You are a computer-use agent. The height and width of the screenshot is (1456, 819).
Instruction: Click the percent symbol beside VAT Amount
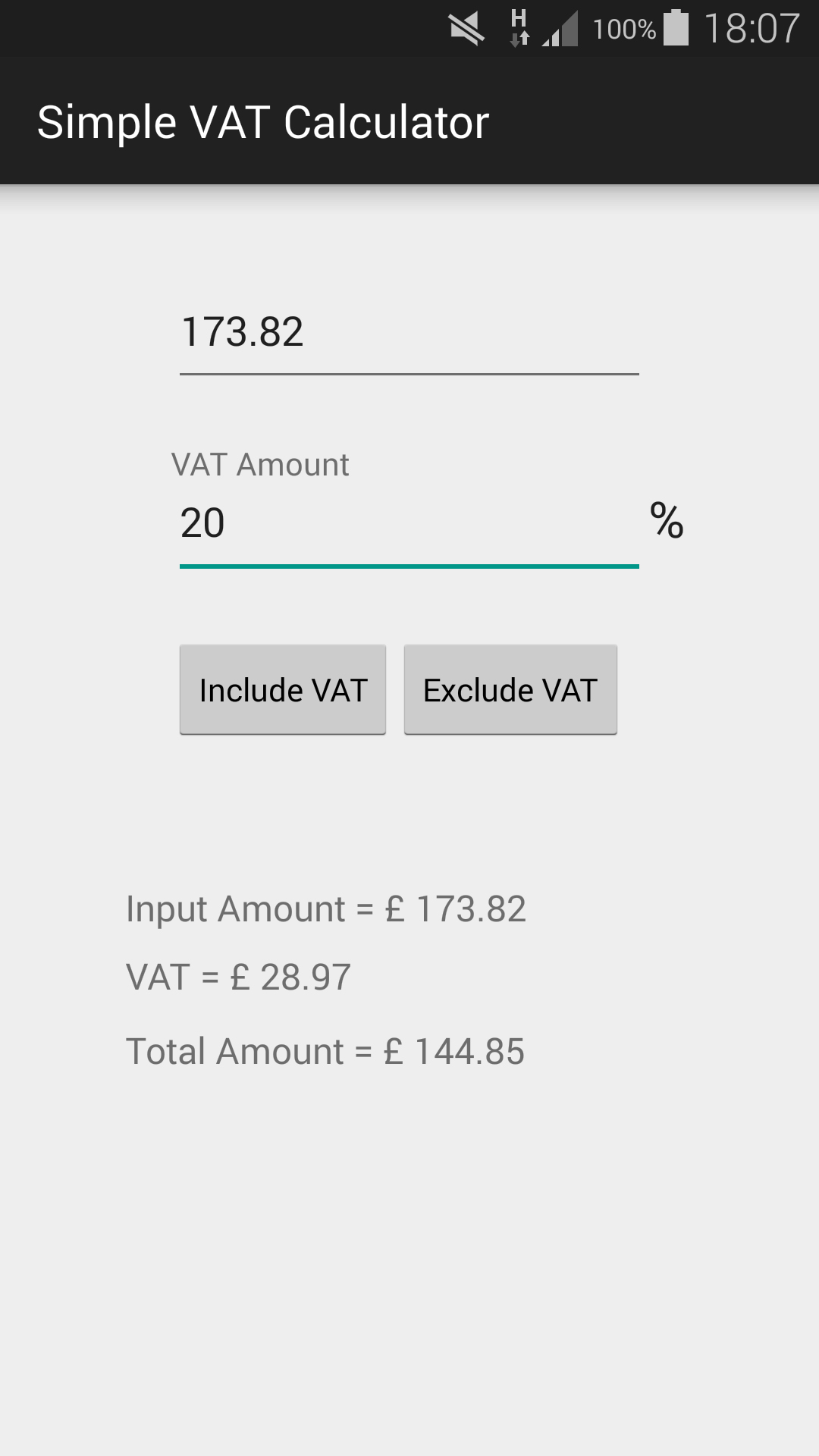click(666, 520)
